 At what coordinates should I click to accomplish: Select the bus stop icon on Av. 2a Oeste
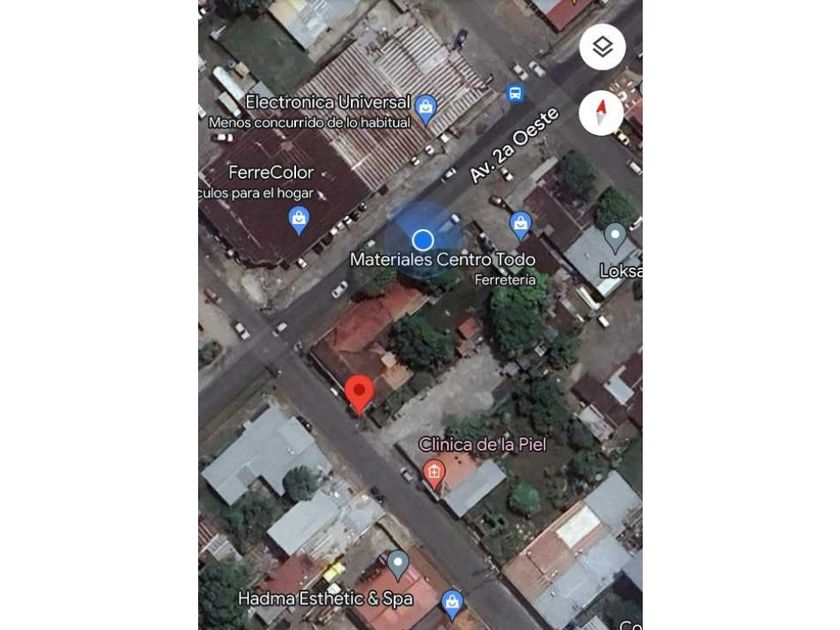pos(515,94)
